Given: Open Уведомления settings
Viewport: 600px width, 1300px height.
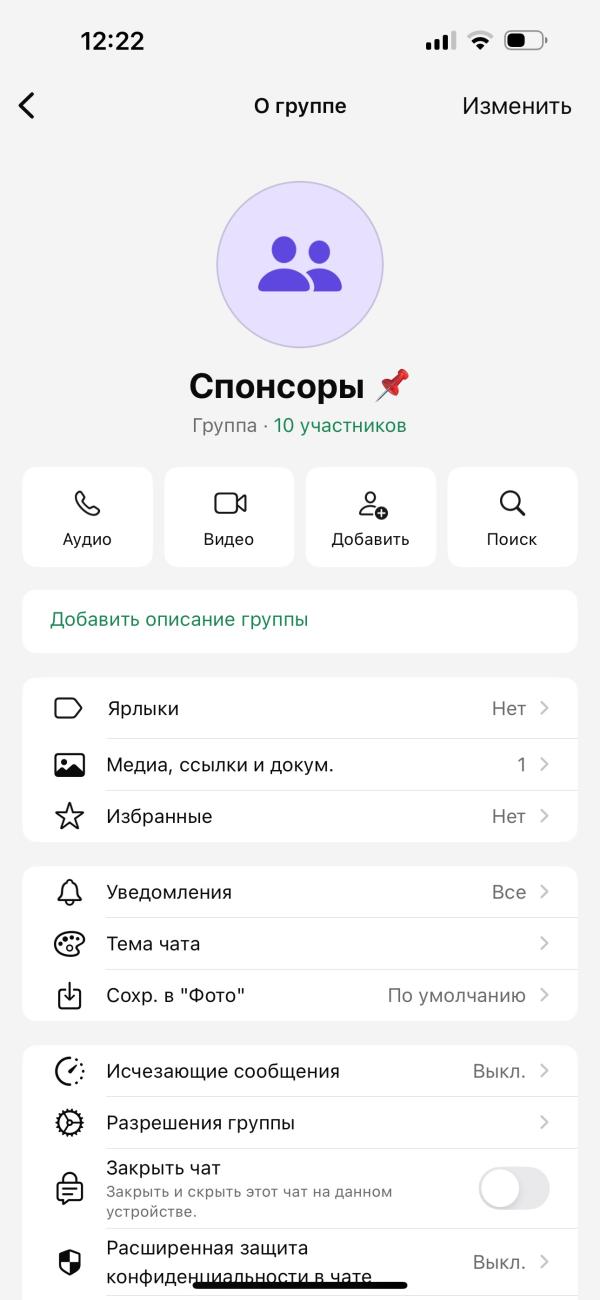Looking at the screenshot, I should 300,892.
